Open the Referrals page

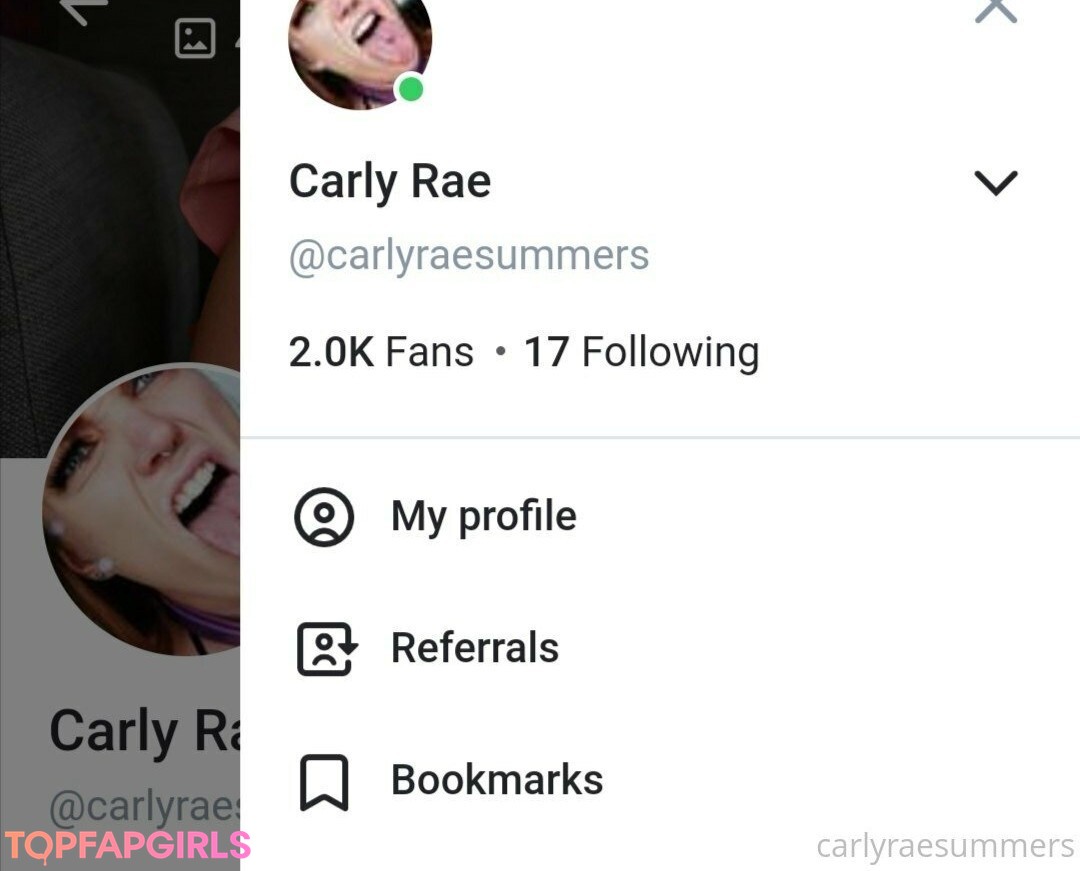click(474, 648)
